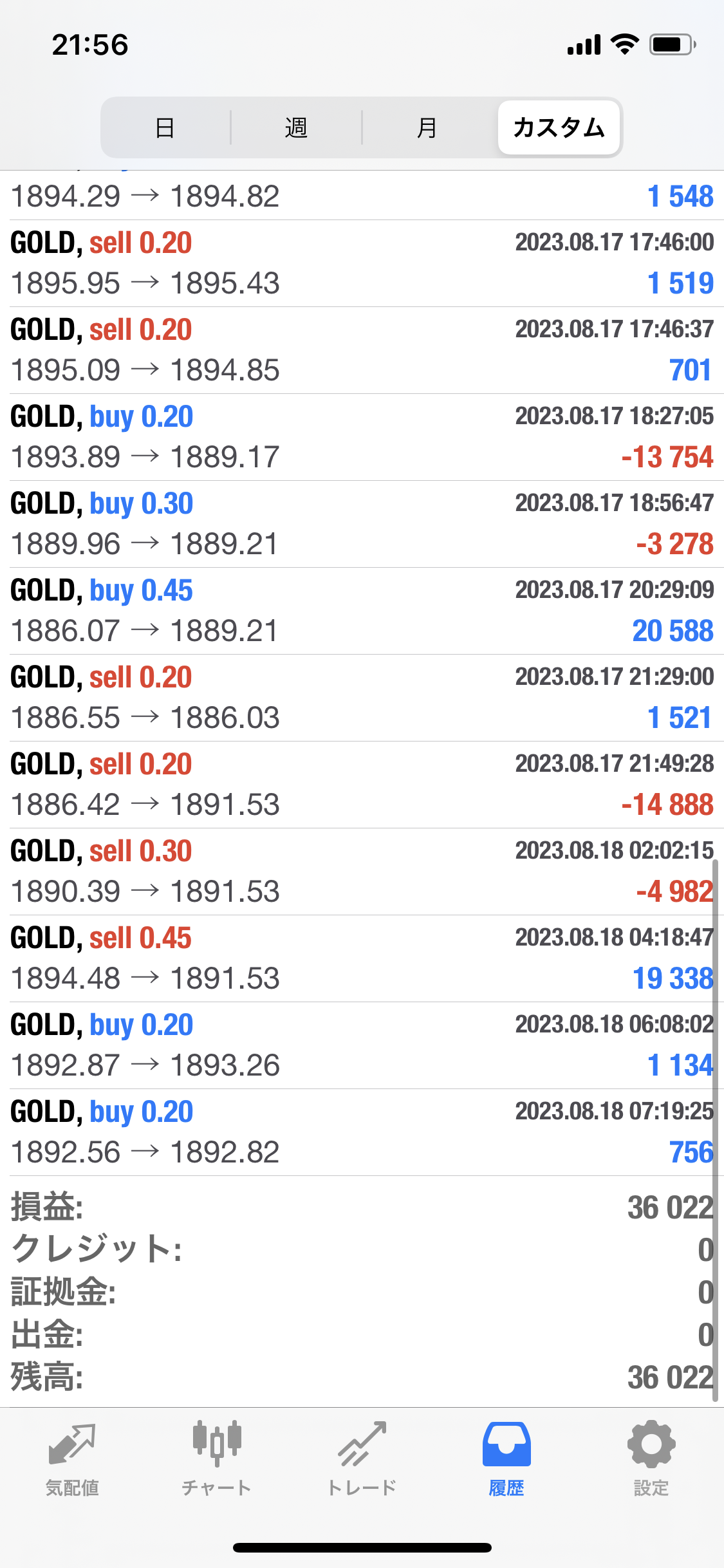Open the GOLD sell 0.20 trade at 21:49:28

362,785
